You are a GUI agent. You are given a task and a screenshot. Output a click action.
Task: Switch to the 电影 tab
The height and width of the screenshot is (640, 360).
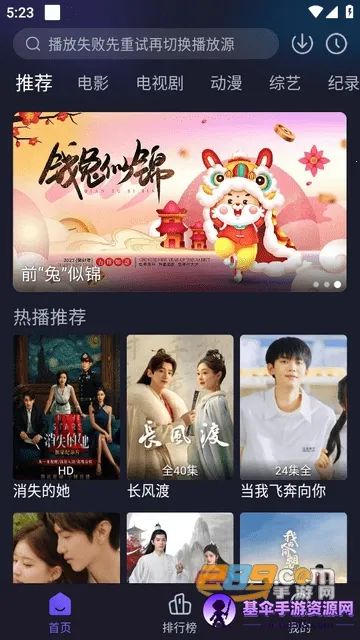(93, 83)
